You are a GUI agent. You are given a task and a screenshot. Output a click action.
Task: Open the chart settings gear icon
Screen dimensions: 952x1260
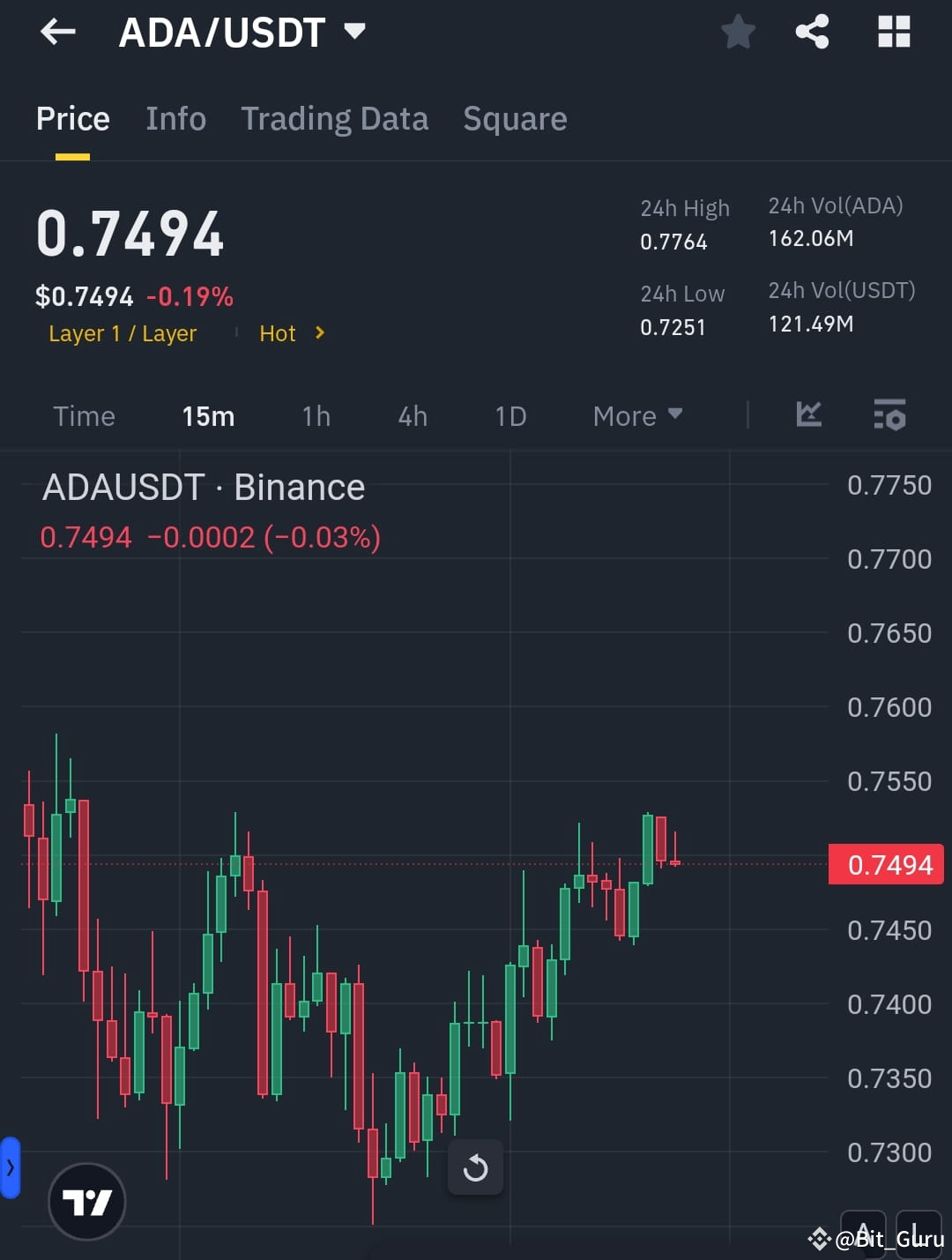click(889, 415)
